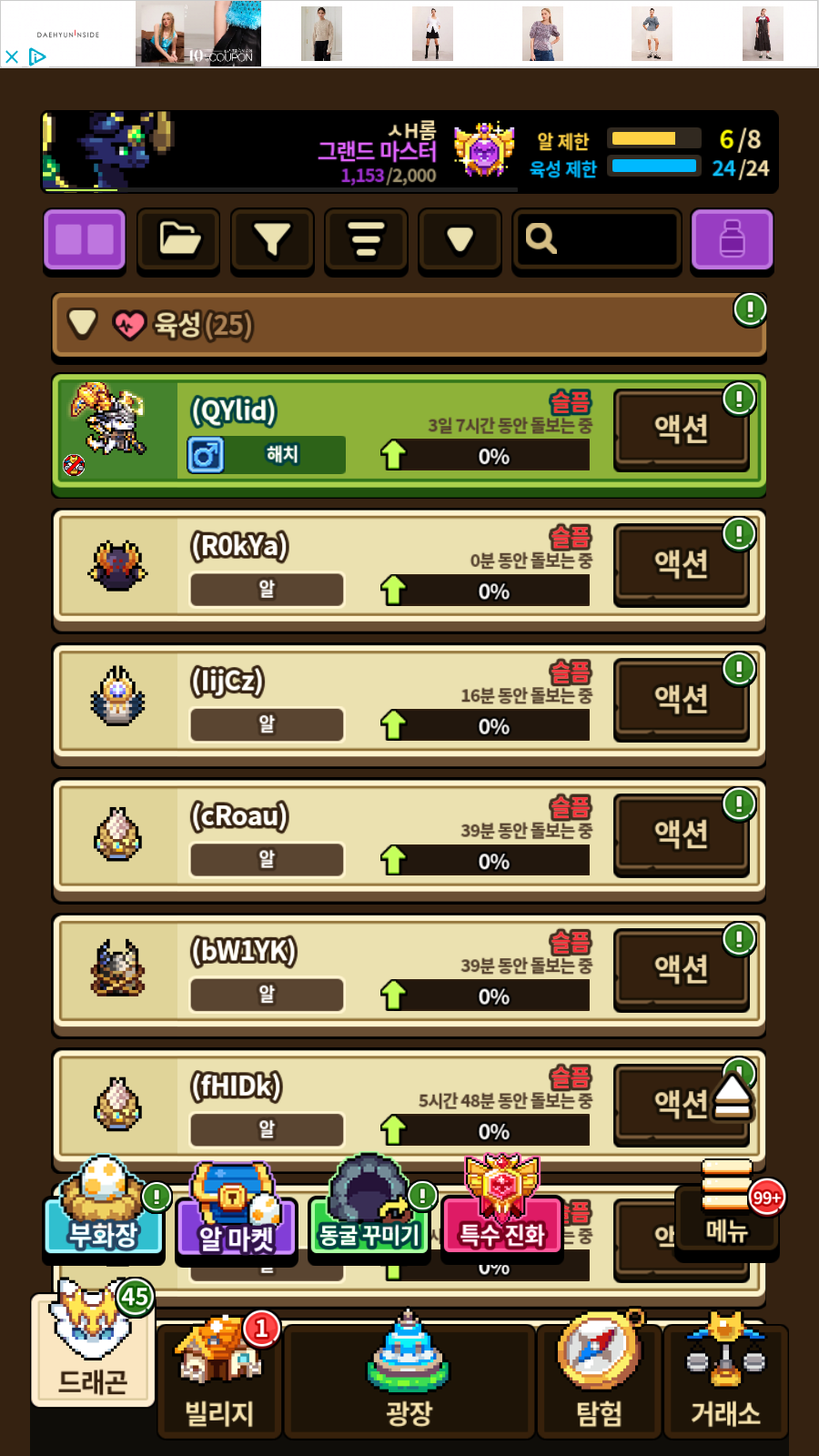Tap 액션 button for dragon QYlid
819x1456 pixels.
coord(681,429)
